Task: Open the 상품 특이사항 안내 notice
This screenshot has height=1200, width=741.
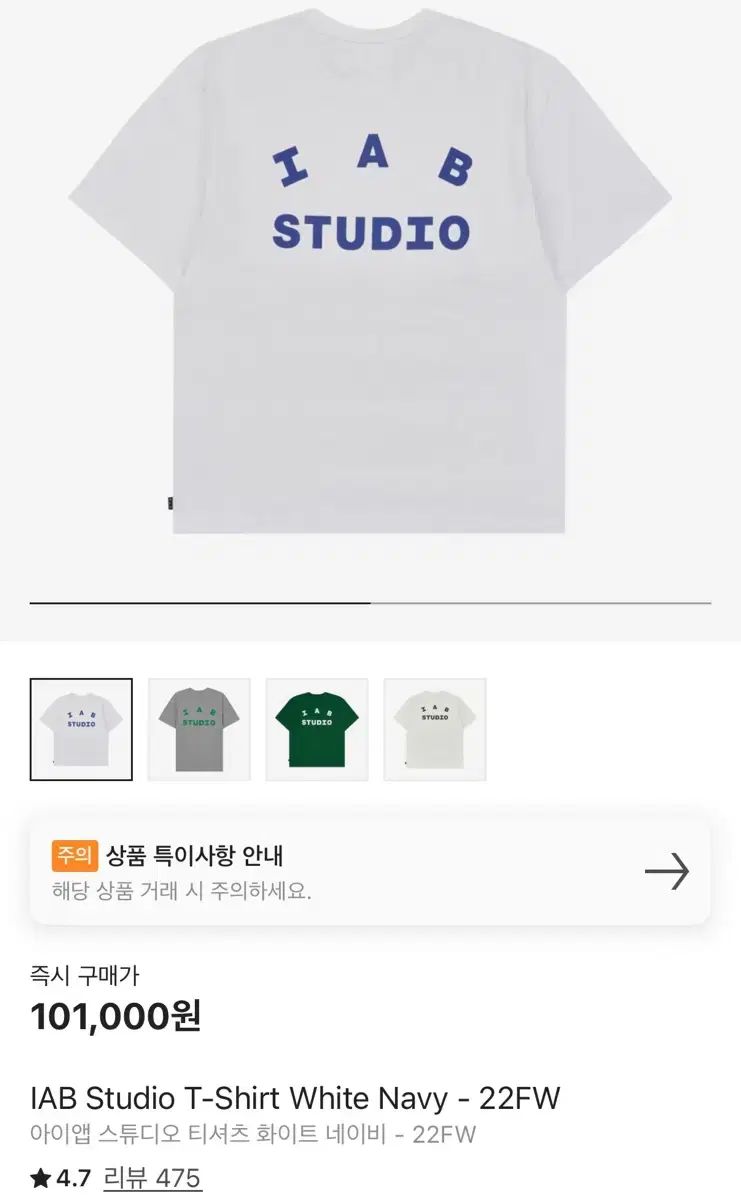Action: 370,871
